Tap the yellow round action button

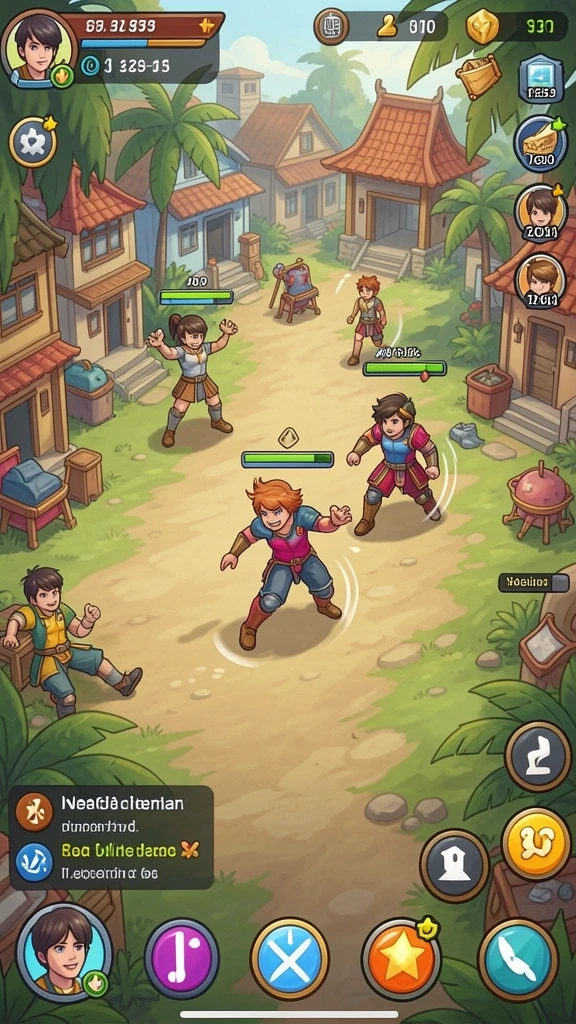(536, 844)
